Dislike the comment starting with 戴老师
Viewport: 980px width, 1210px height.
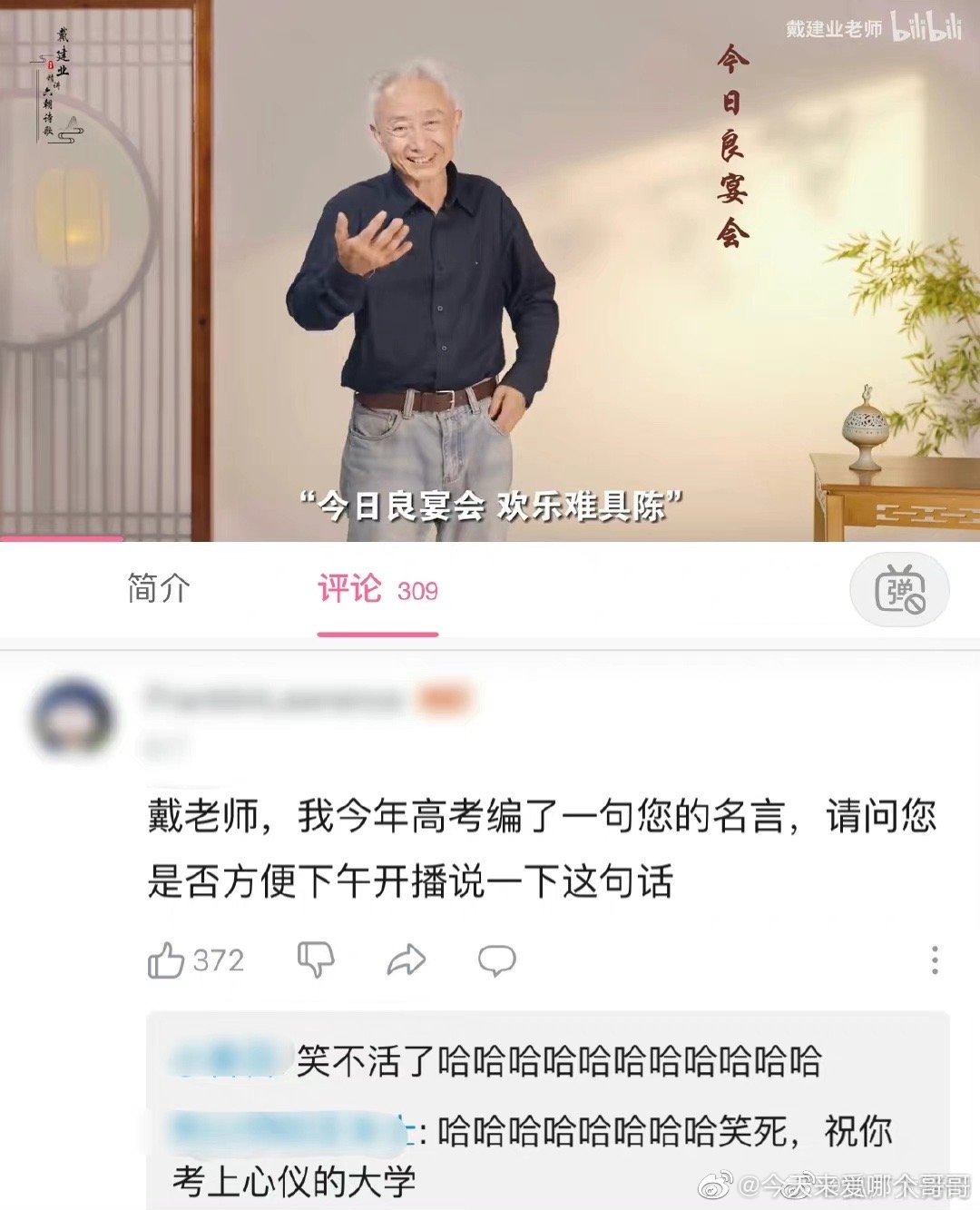(x=316, y=959)
